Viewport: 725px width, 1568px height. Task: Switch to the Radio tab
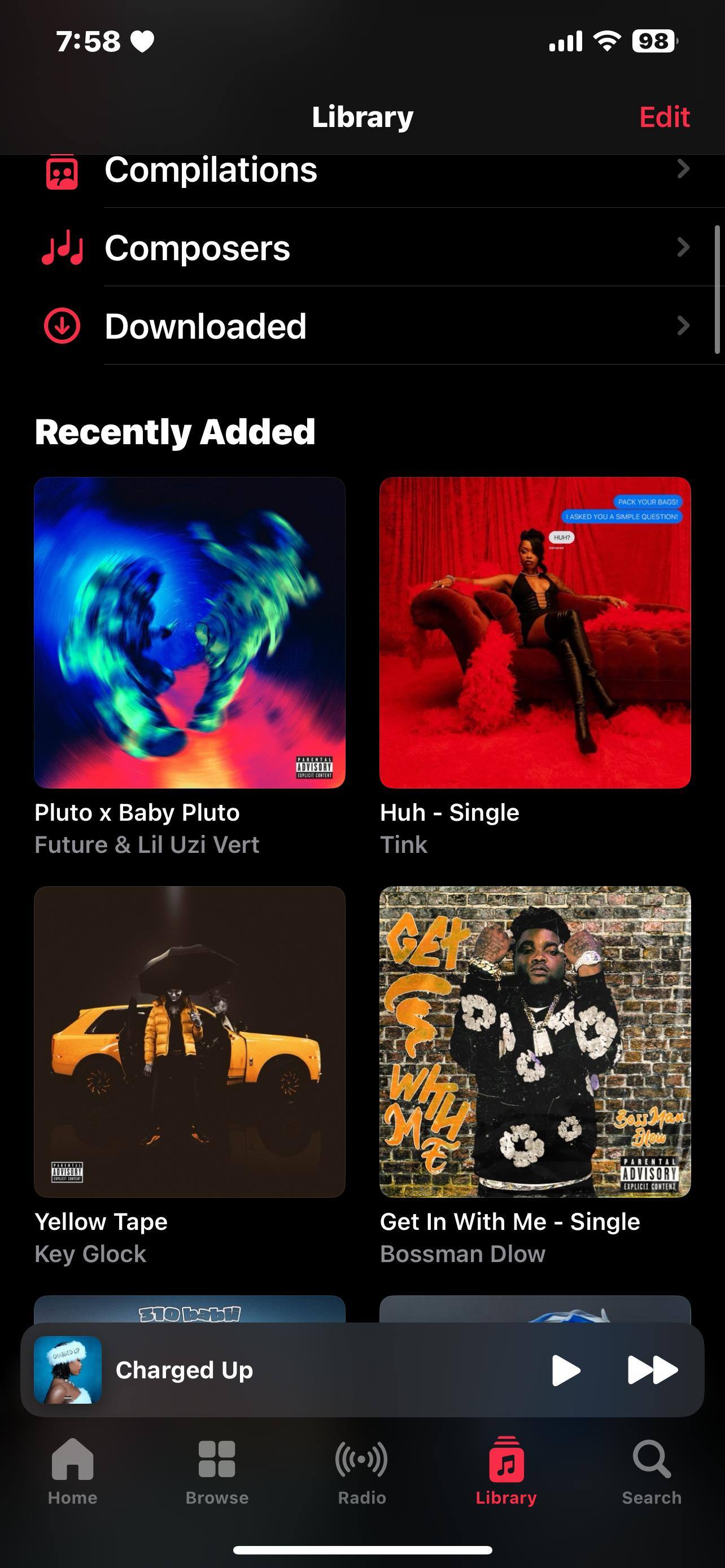361,1469
